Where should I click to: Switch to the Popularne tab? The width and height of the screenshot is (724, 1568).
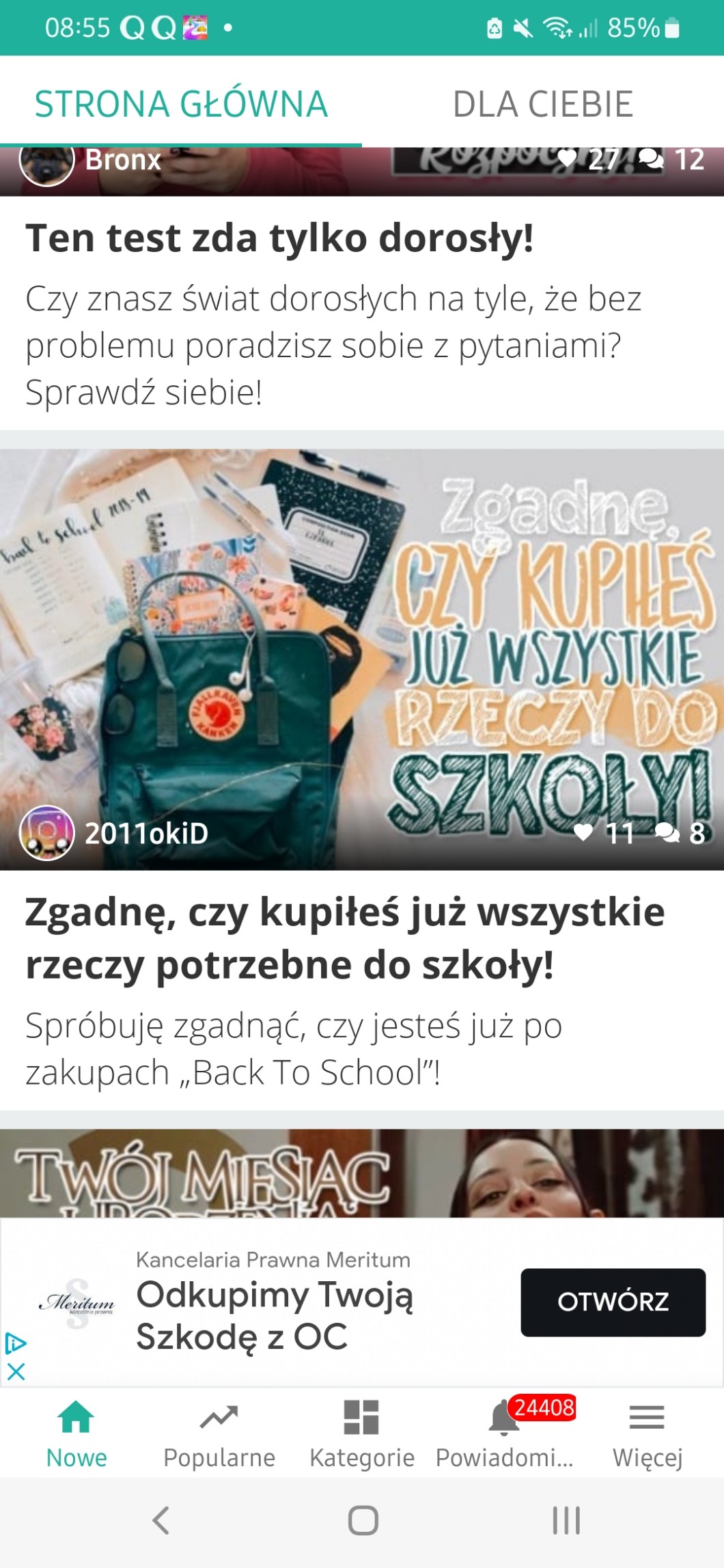[x=219, y=1433]
